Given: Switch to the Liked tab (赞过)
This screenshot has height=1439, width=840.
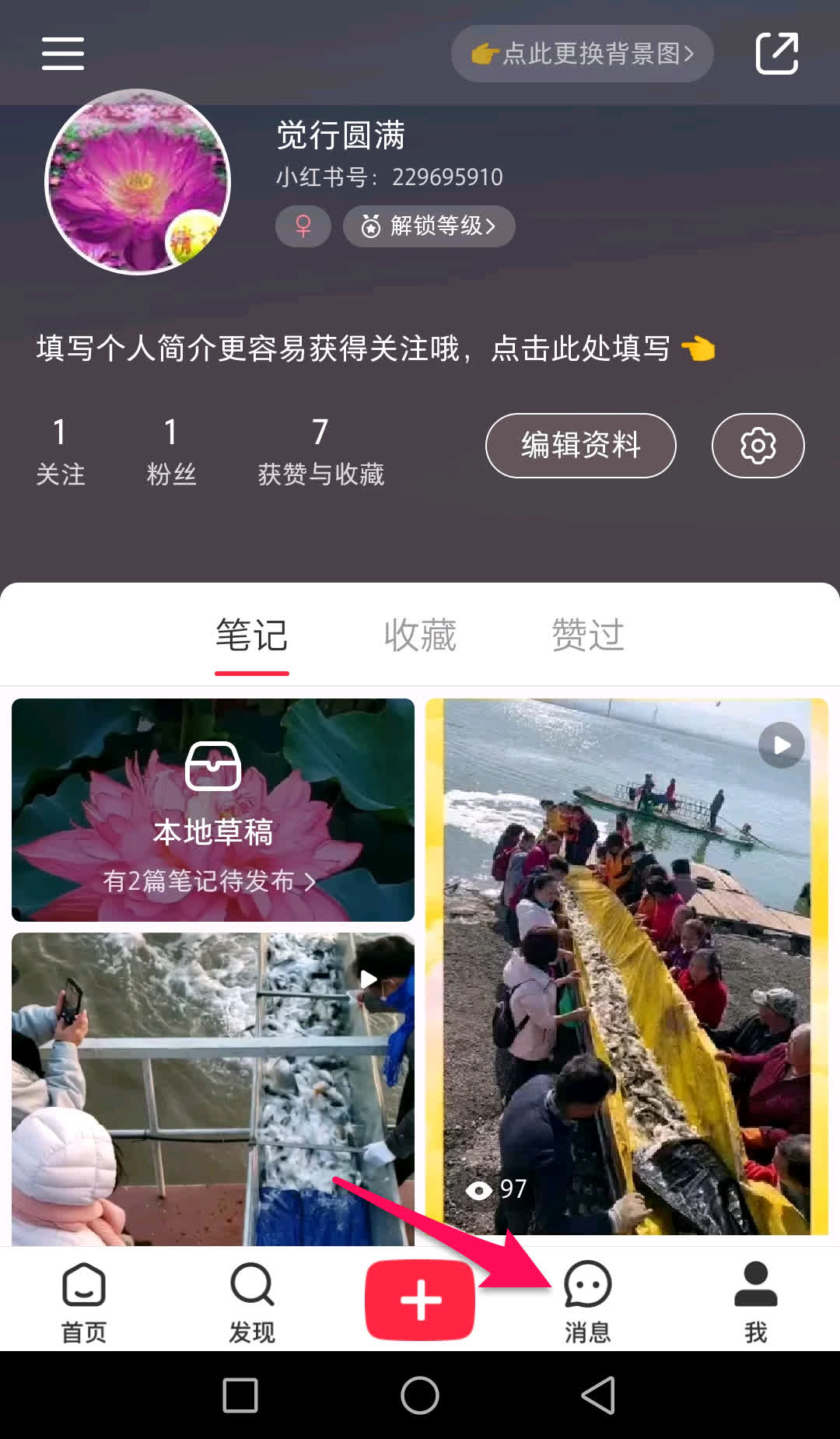Looking at the screenshot, I should (588, 635).
